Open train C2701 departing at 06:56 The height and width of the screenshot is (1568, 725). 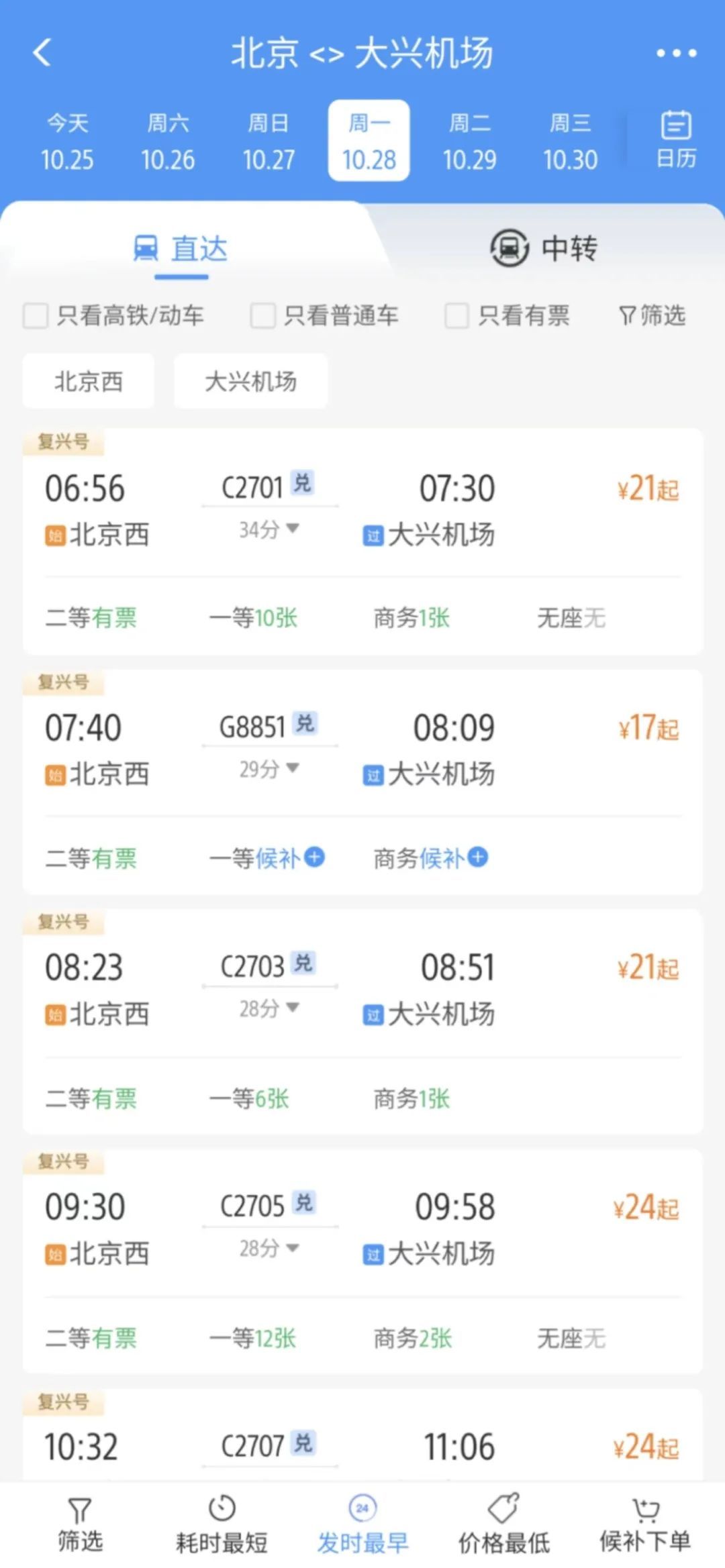(362, 510)
